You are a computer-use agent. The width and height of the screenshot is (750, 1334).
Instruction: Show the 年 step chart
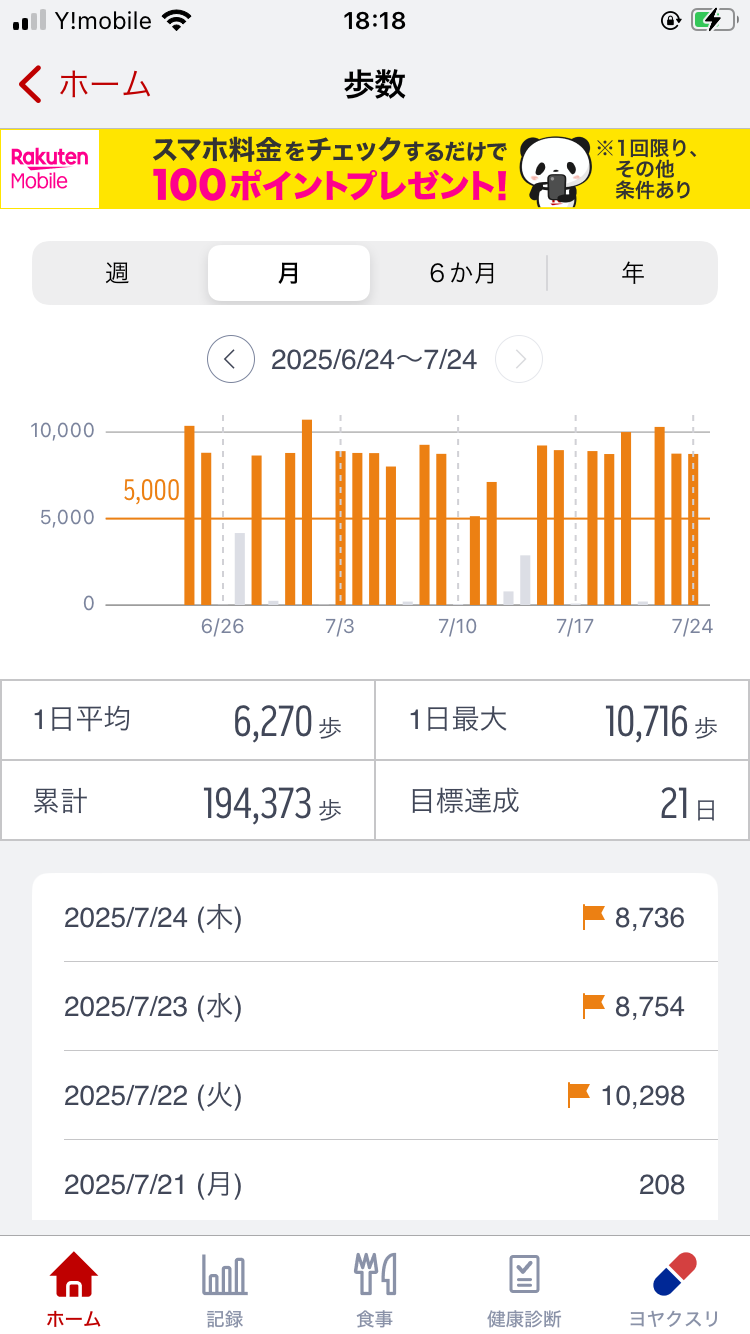pyautogui.click(x=633, y=273)
